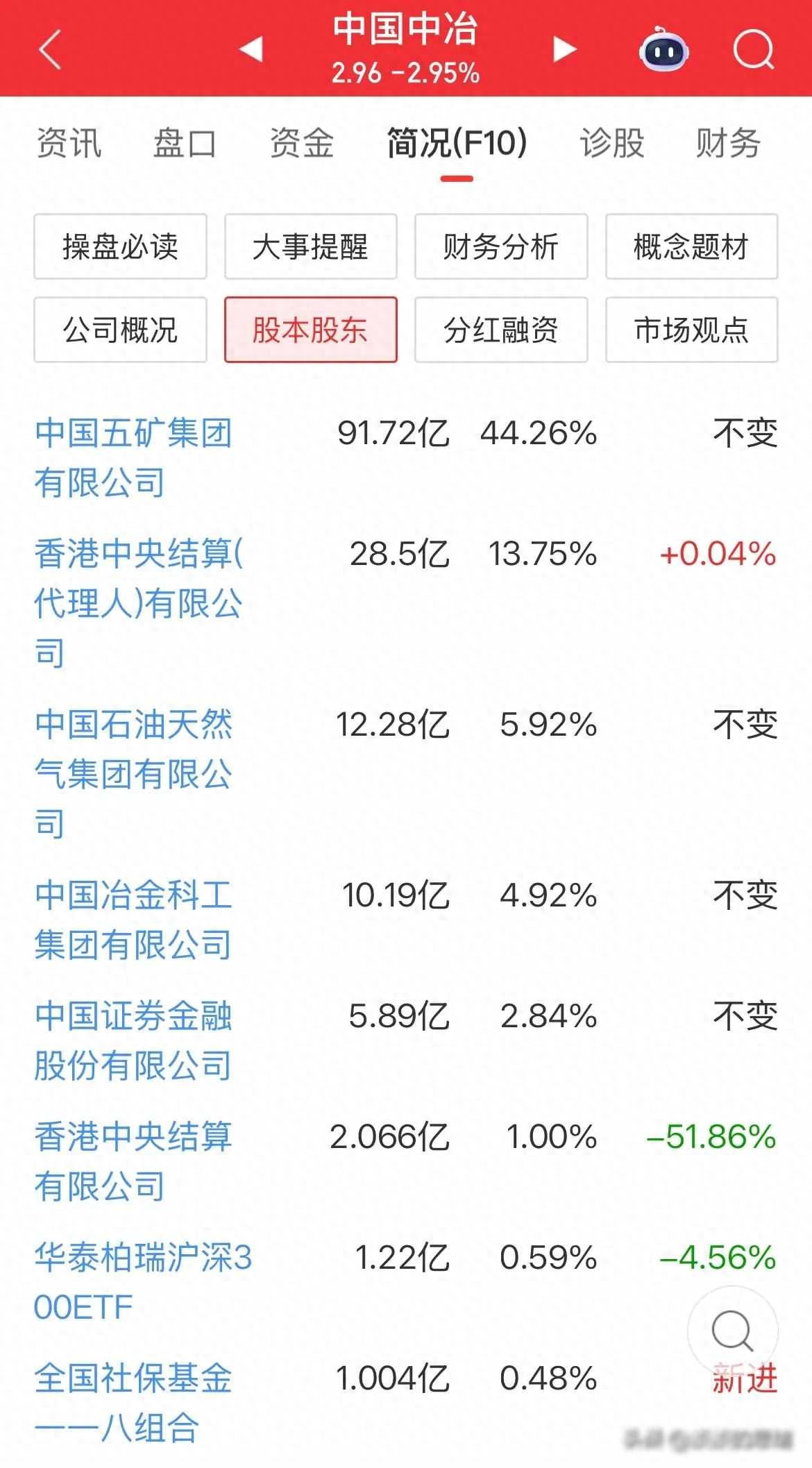This screenshot has width=812, height=1468.
Task: Select the 市场观点 section
Action: [x=691, y=330]
